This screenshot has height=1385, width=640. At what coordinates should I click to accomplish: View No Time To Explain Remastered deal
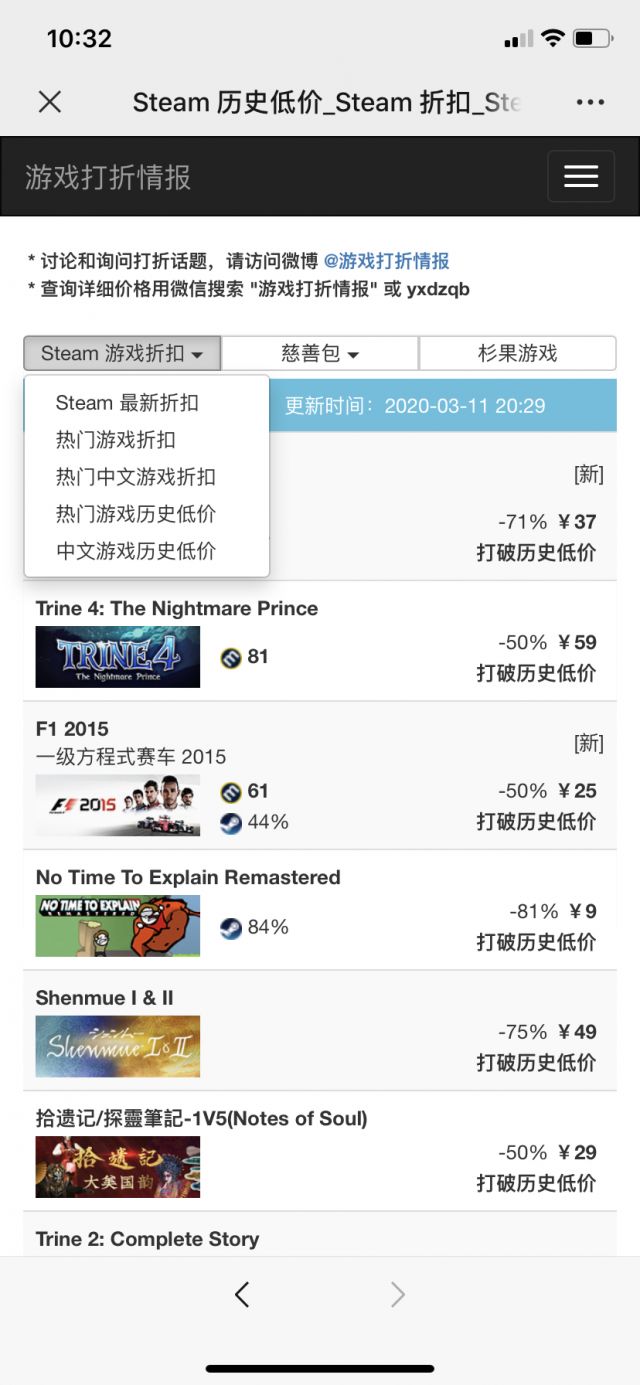click(x=320, y=910)
